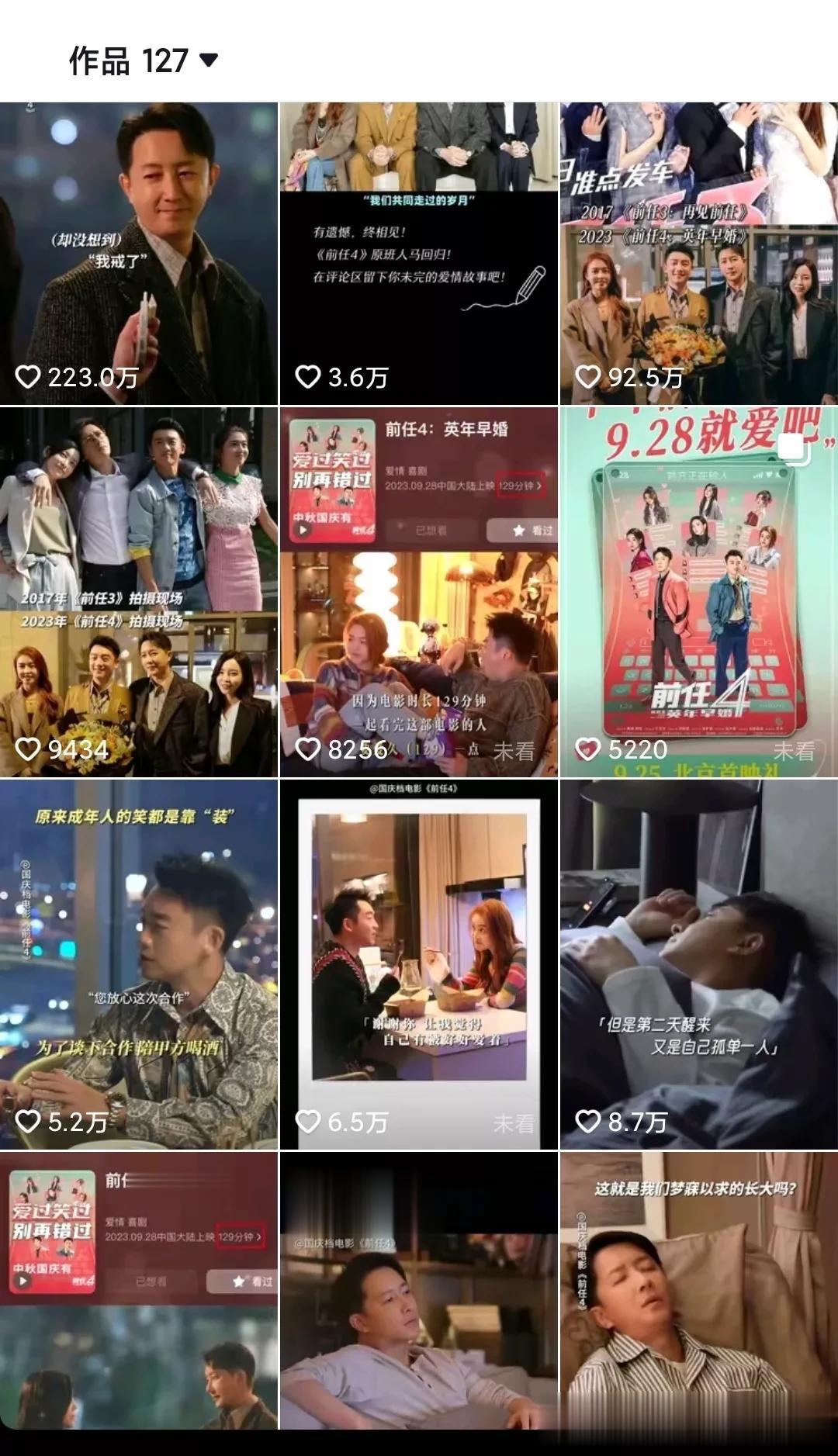Expand the 作品 127 sorting dropdown

[144, 61]
